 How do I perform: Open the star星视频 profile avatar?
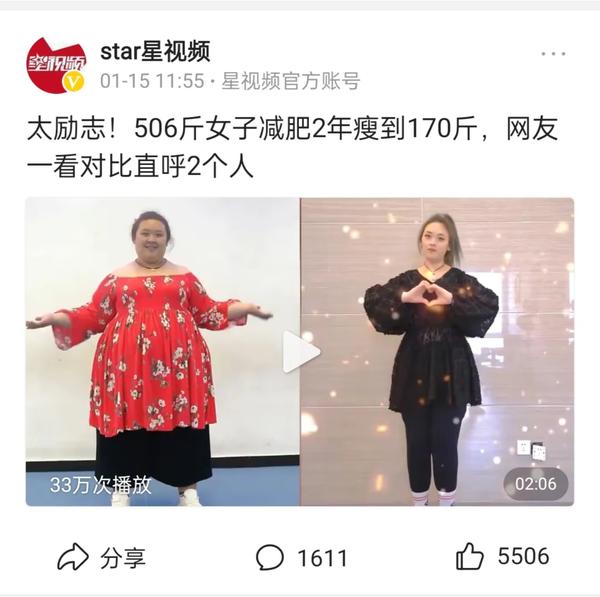coord(56,65)
